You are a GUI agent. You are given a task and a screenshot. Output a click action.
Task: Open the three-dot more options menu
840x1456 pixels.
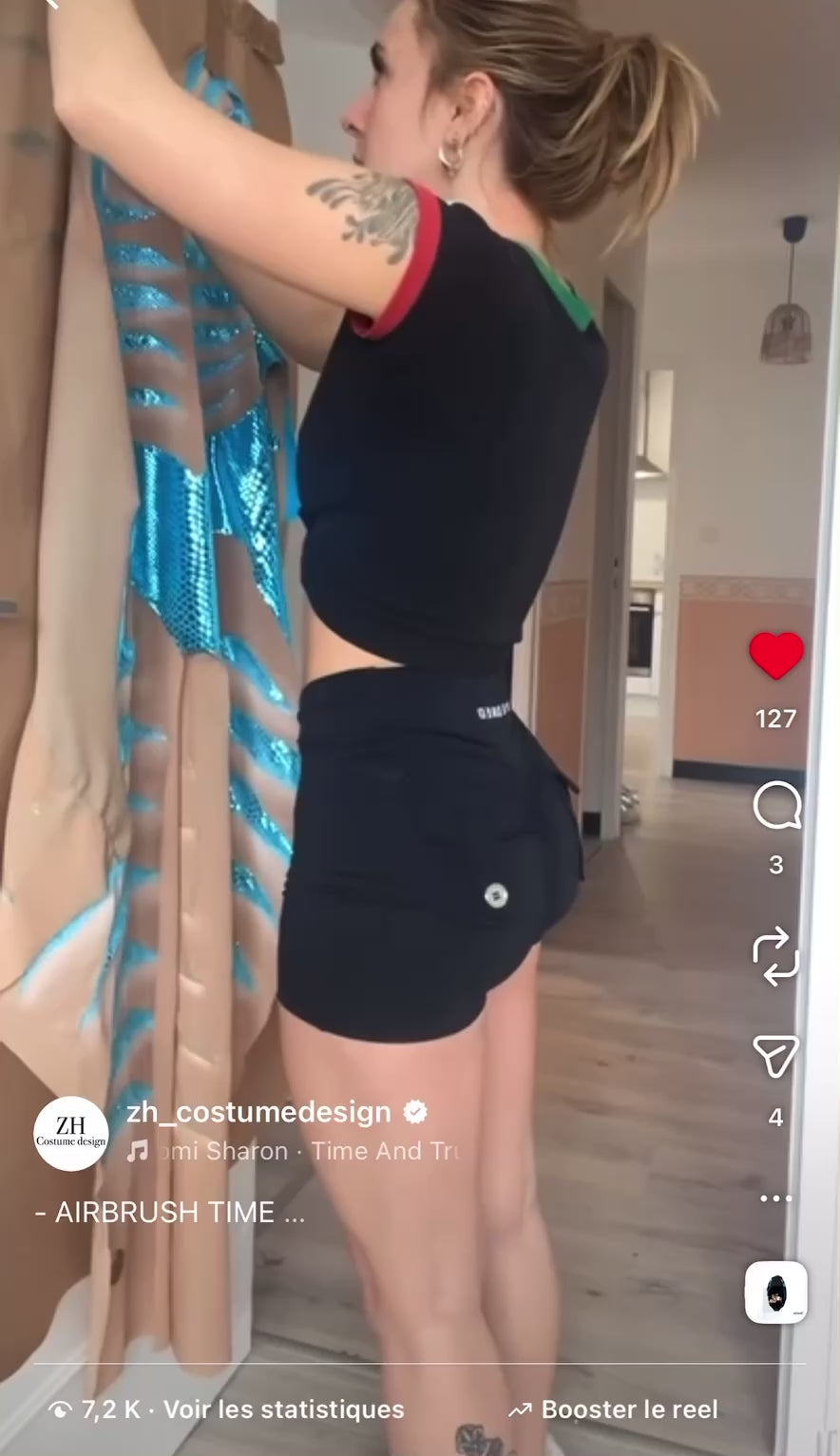click(775, 1198)
